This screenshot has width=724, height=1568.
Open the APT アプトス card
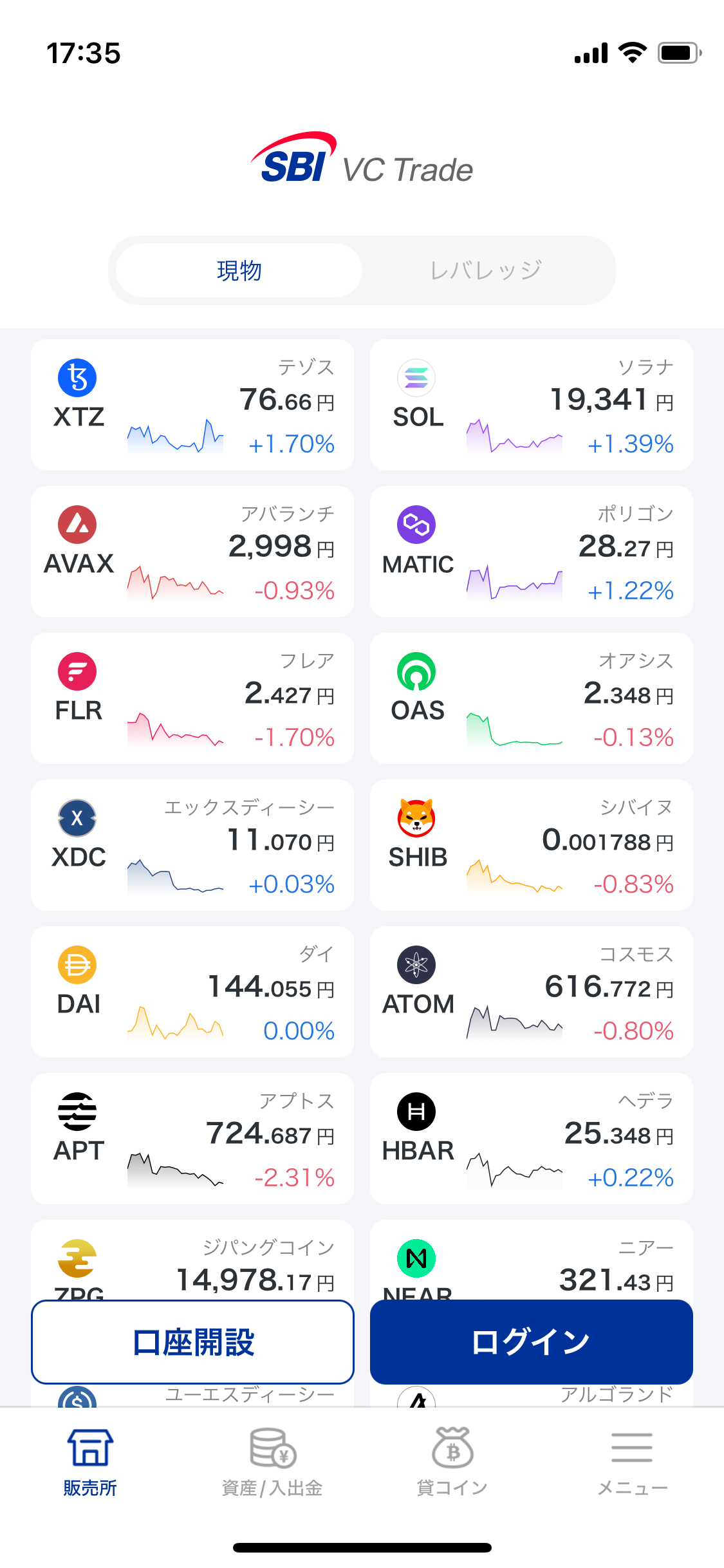coord(192,1139)
